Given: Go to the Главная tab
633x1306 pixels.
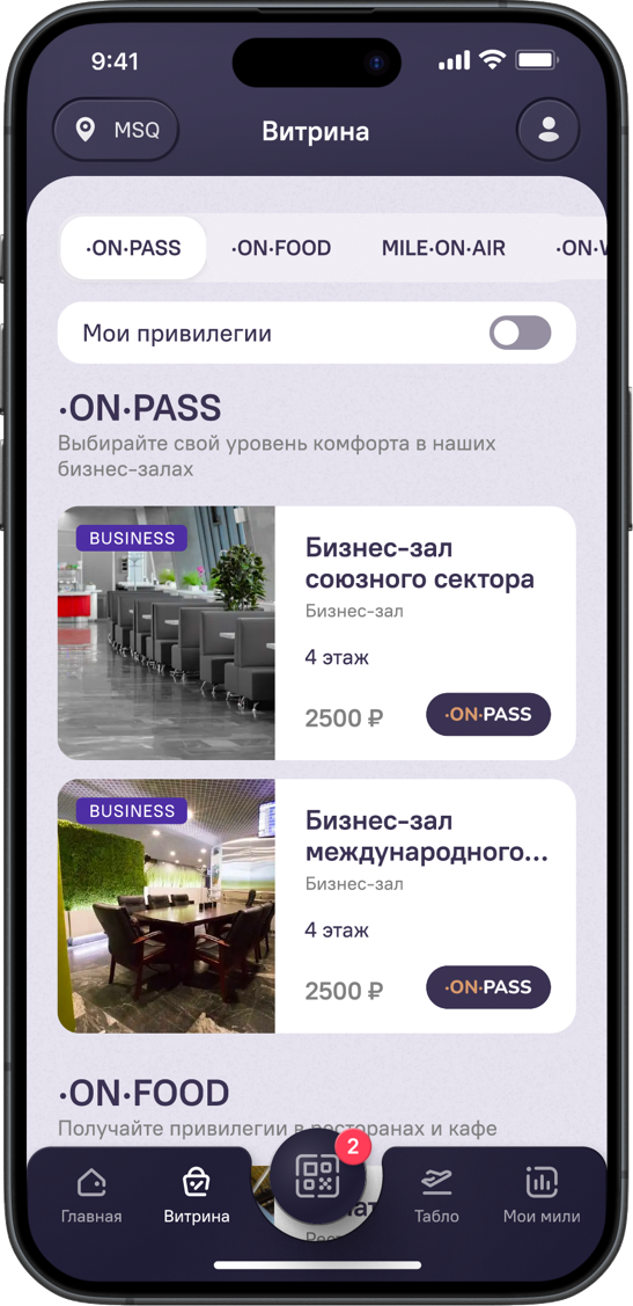Looking at the screenshot, I should pos(91,1196).
